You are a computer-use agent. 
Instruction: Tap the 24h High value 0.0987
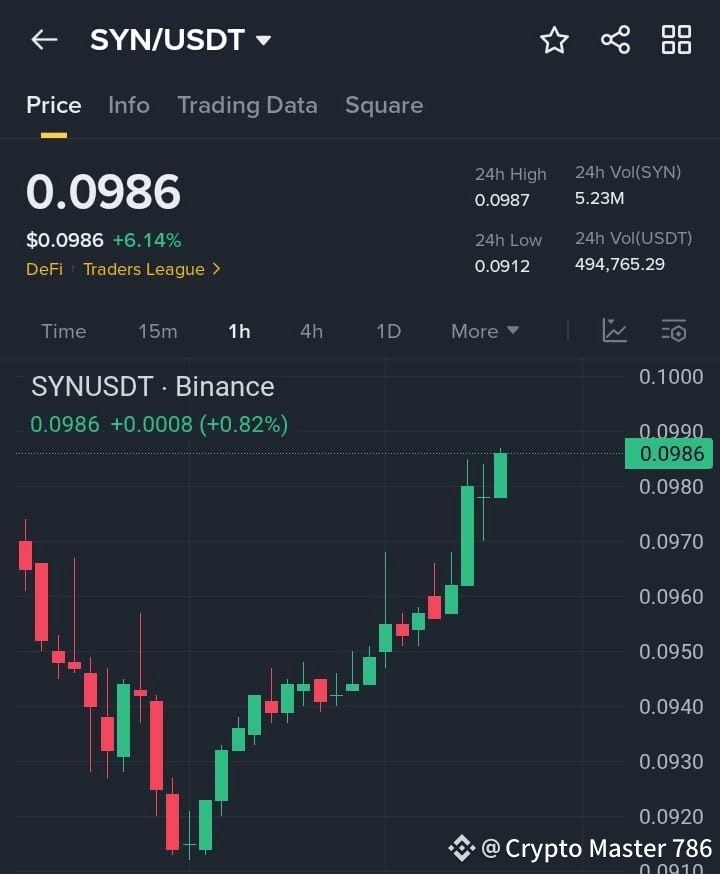(502, 199)
